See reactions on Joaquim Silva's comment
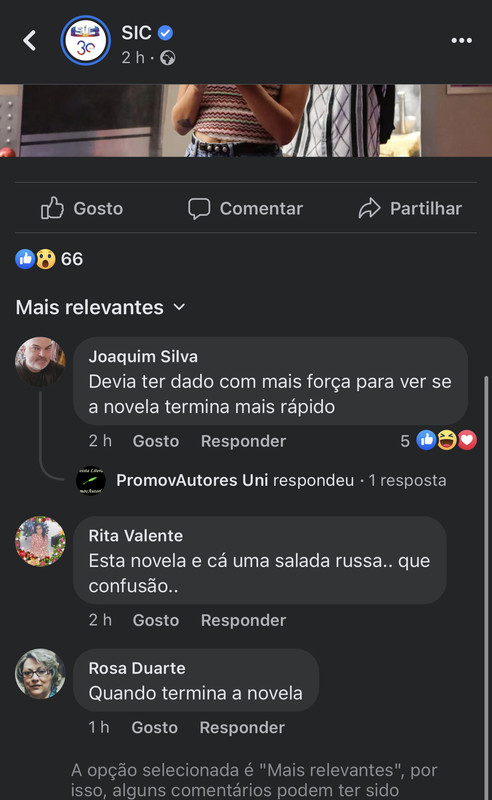This screenshot has height=800, width=492. point(438,440)
